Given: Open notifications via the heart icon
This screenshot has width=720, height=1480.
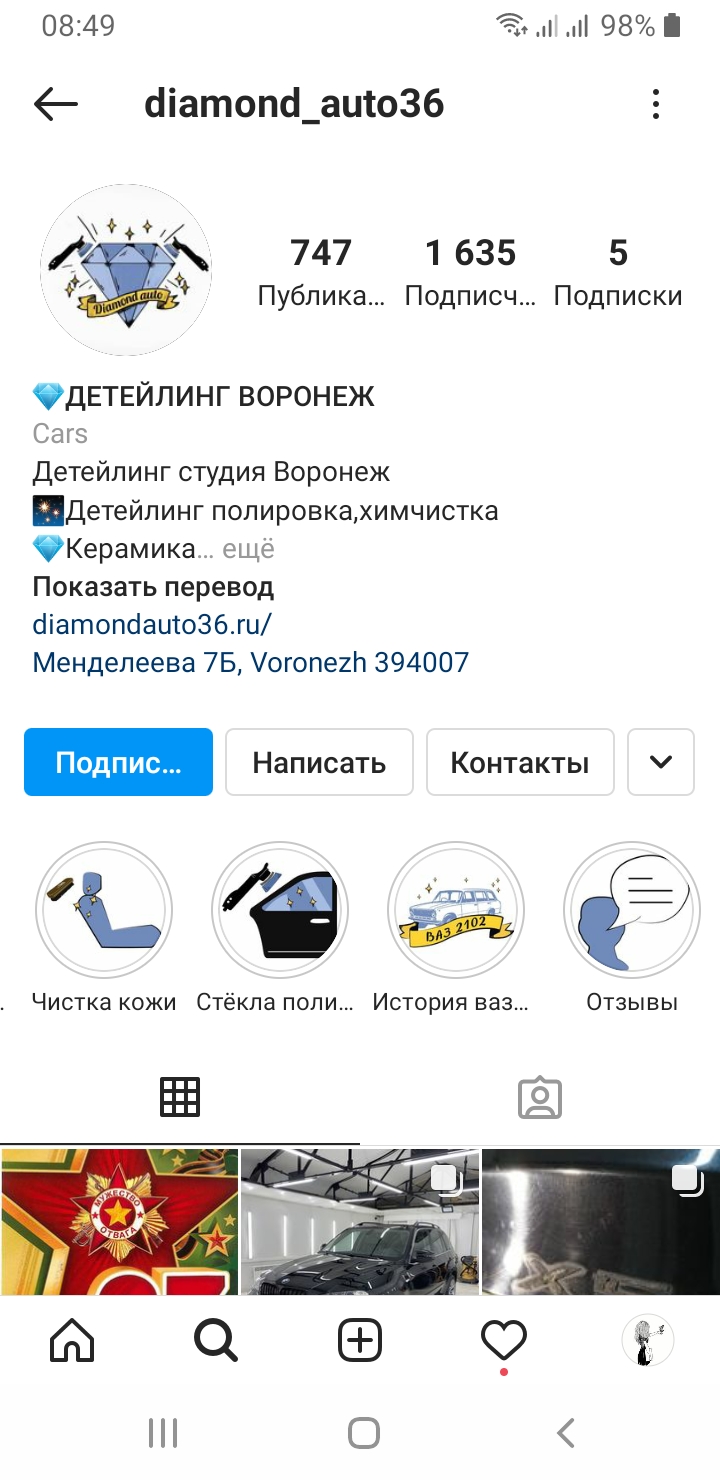Looking at the screenshot, I should pos(504,1339).
